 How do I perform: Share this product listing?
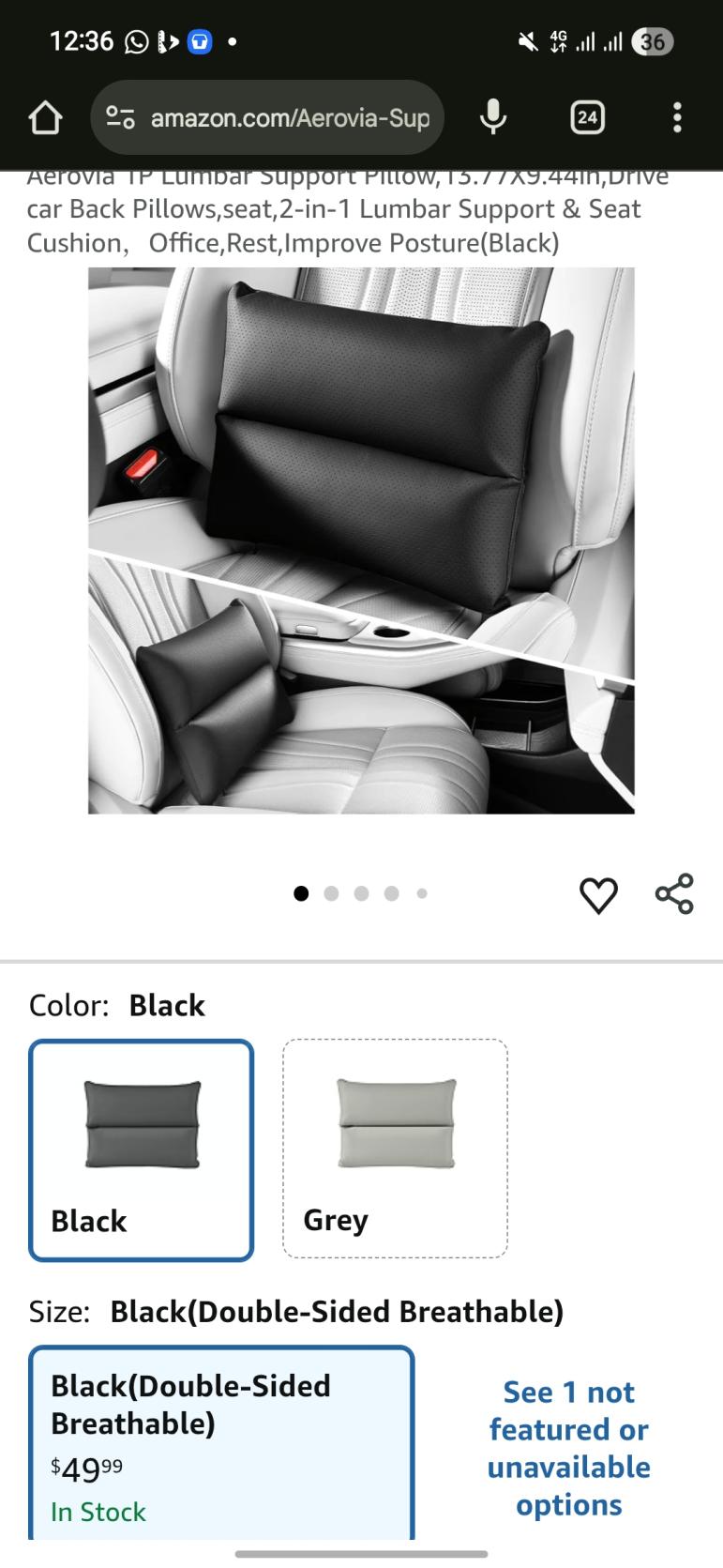click(674, 893)
